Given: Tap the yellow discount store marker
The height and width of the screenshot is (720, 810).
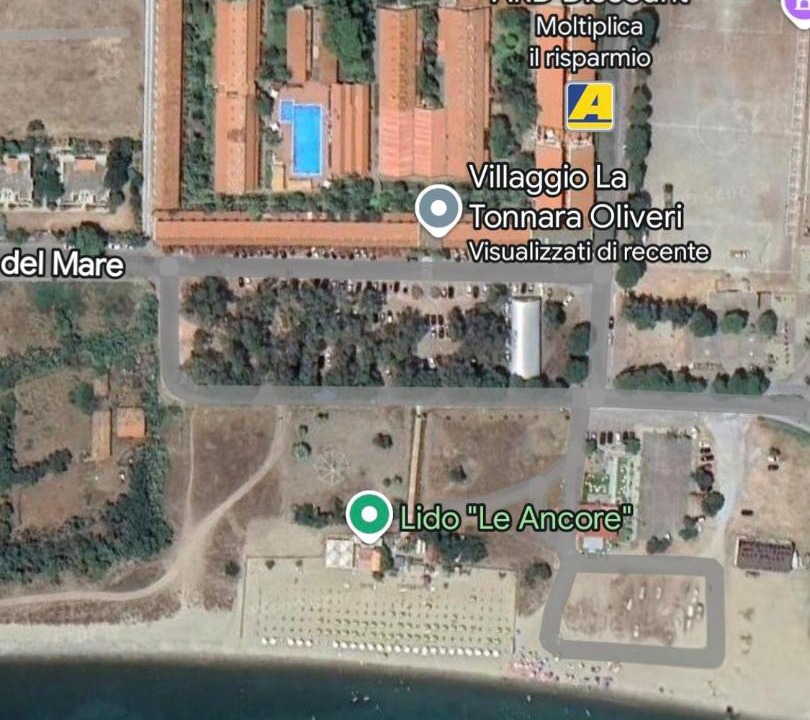Looking at the screenshot, I should [x=590, y=106].
